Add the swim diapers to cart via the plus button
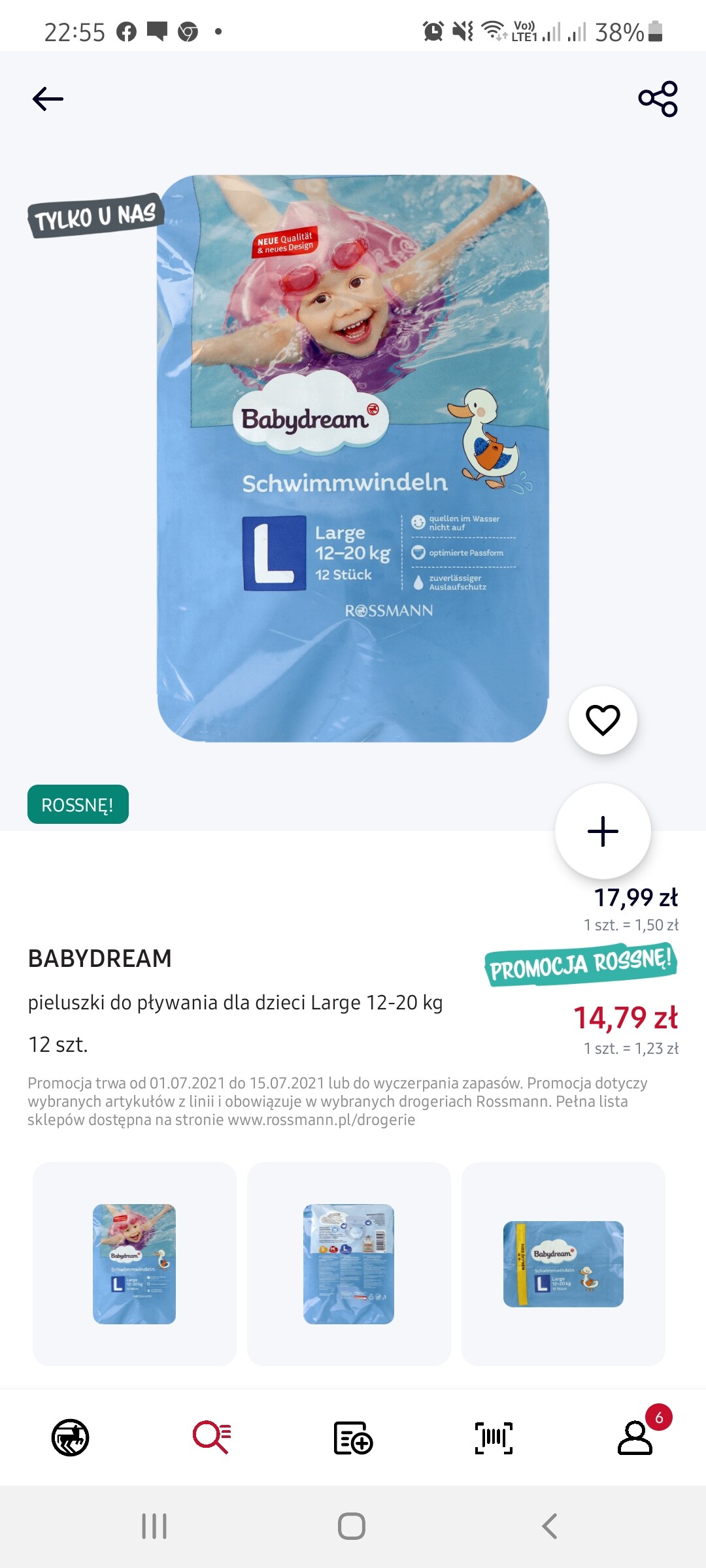706x1568 pixels. 603,831
